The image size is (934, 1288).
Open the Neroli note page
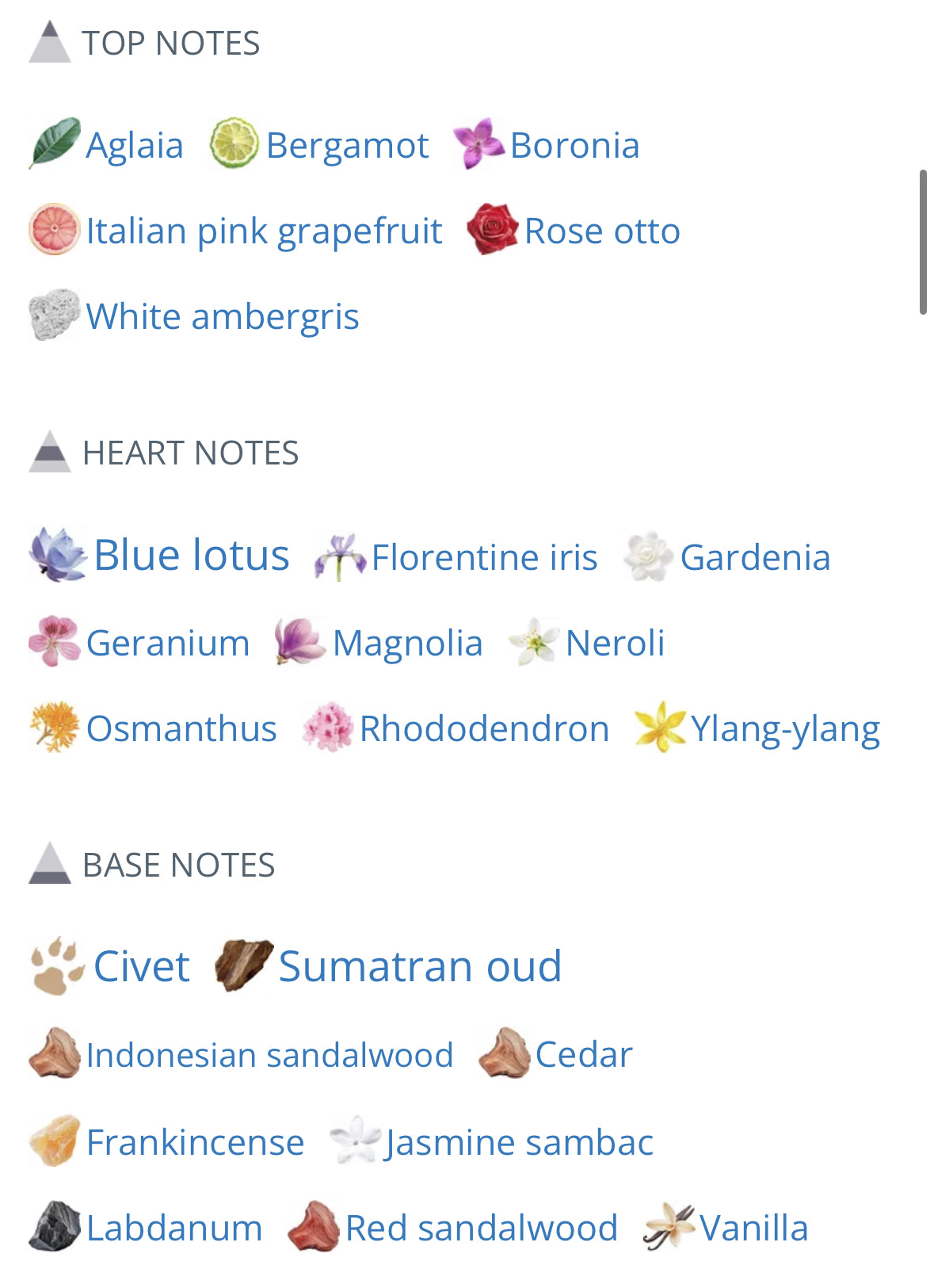[614, 643]
